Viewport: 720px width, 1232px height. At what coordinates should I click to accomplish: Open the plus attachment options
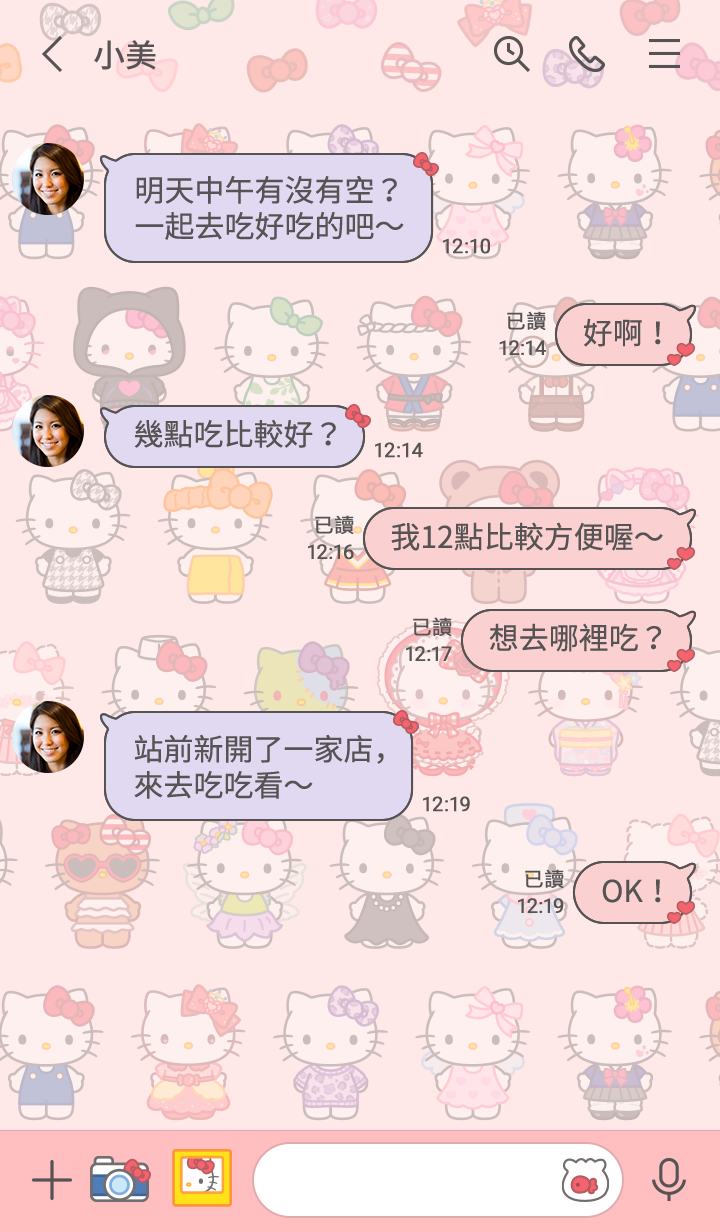tap(51, 1181)
